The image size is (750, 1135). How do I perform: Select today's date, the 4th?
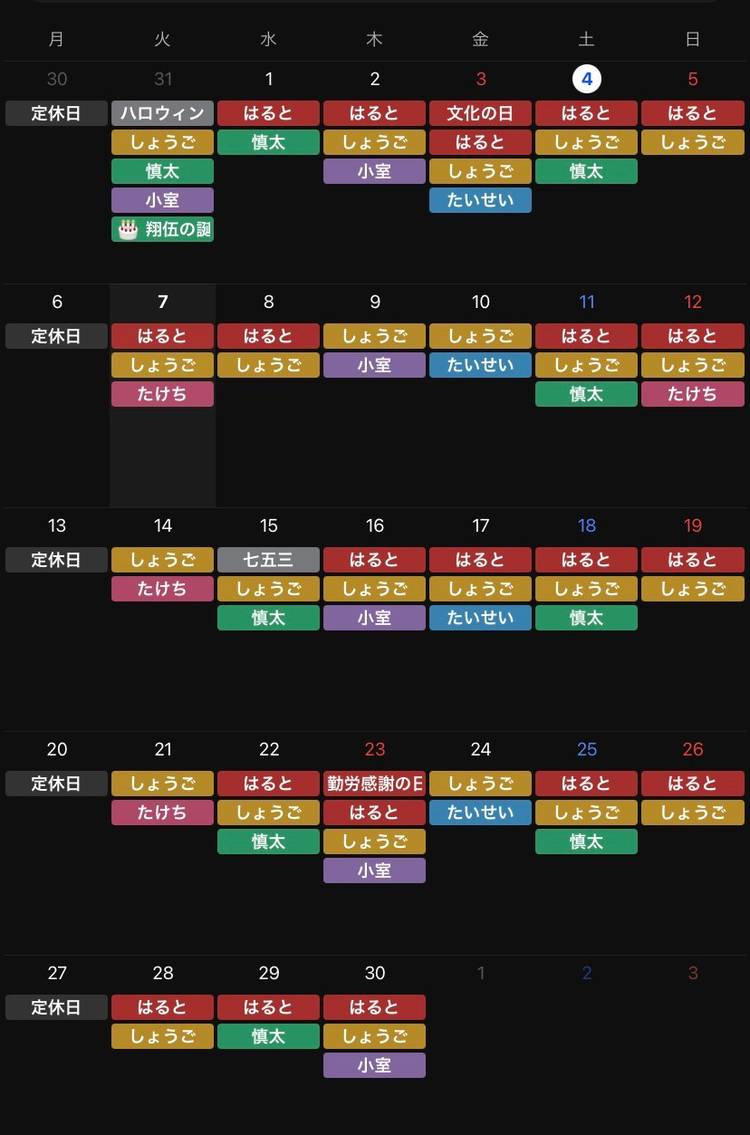(x=586, y=79)
